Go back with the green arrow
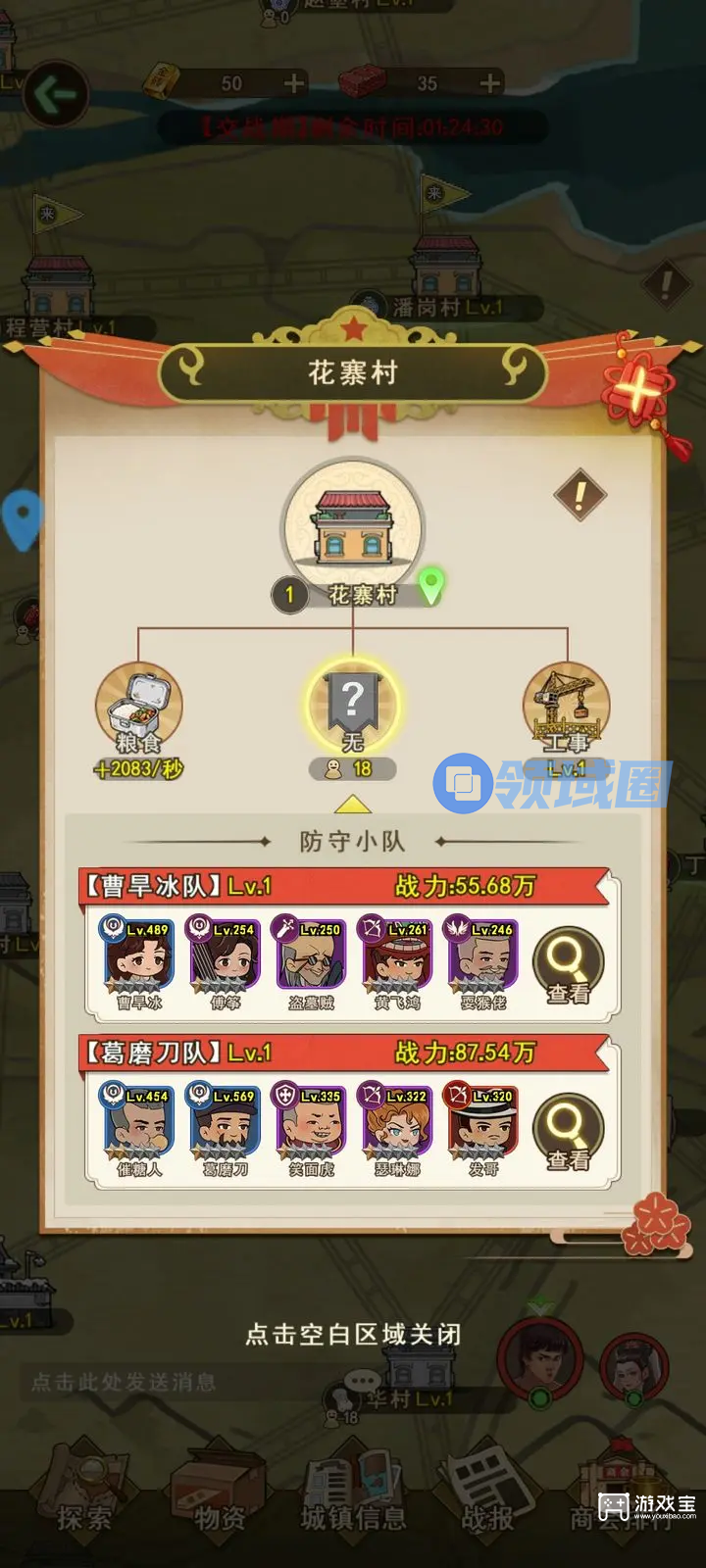The height and width of the screenshot is (1568, 706). 55,94
